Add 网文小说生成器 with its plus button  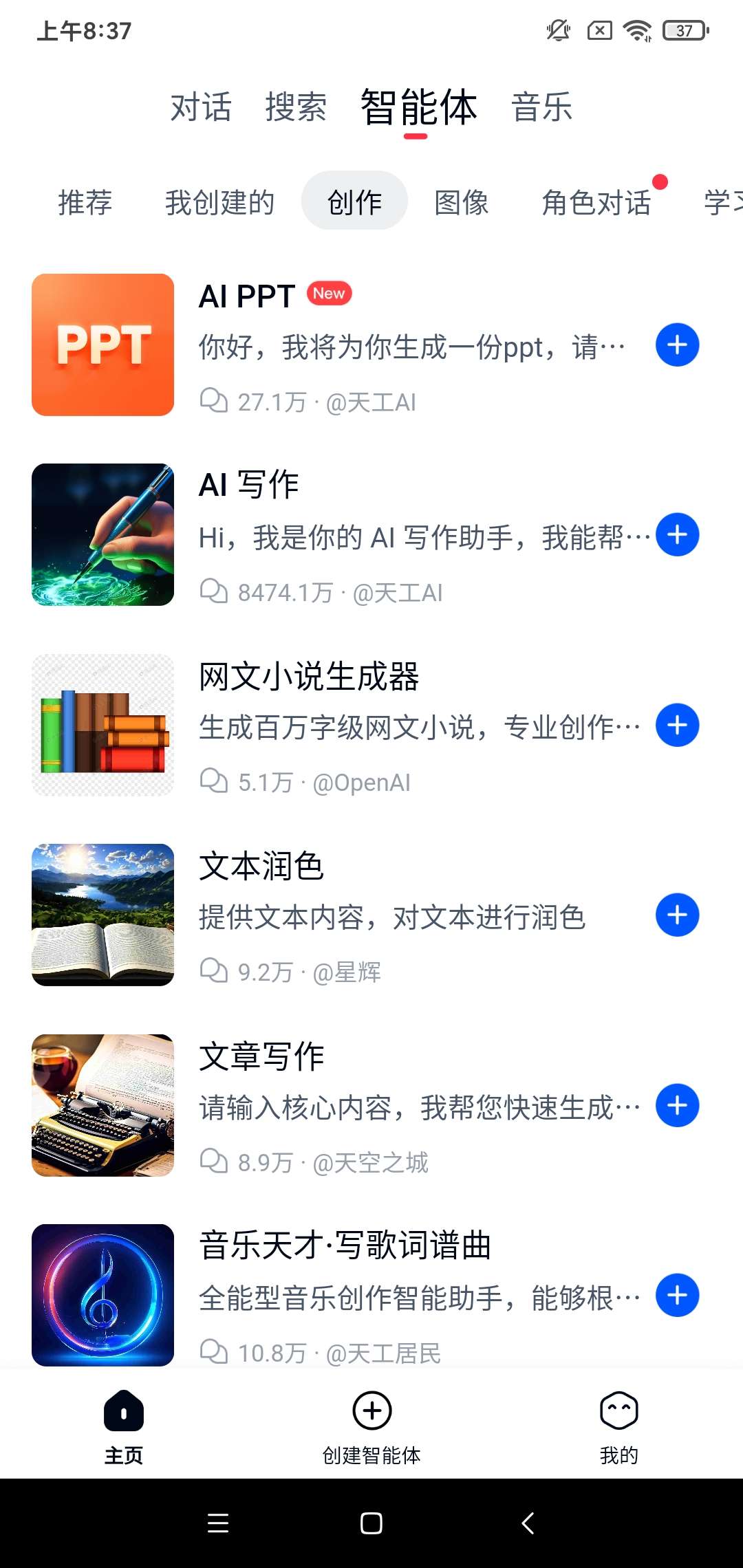click(677, 725)
